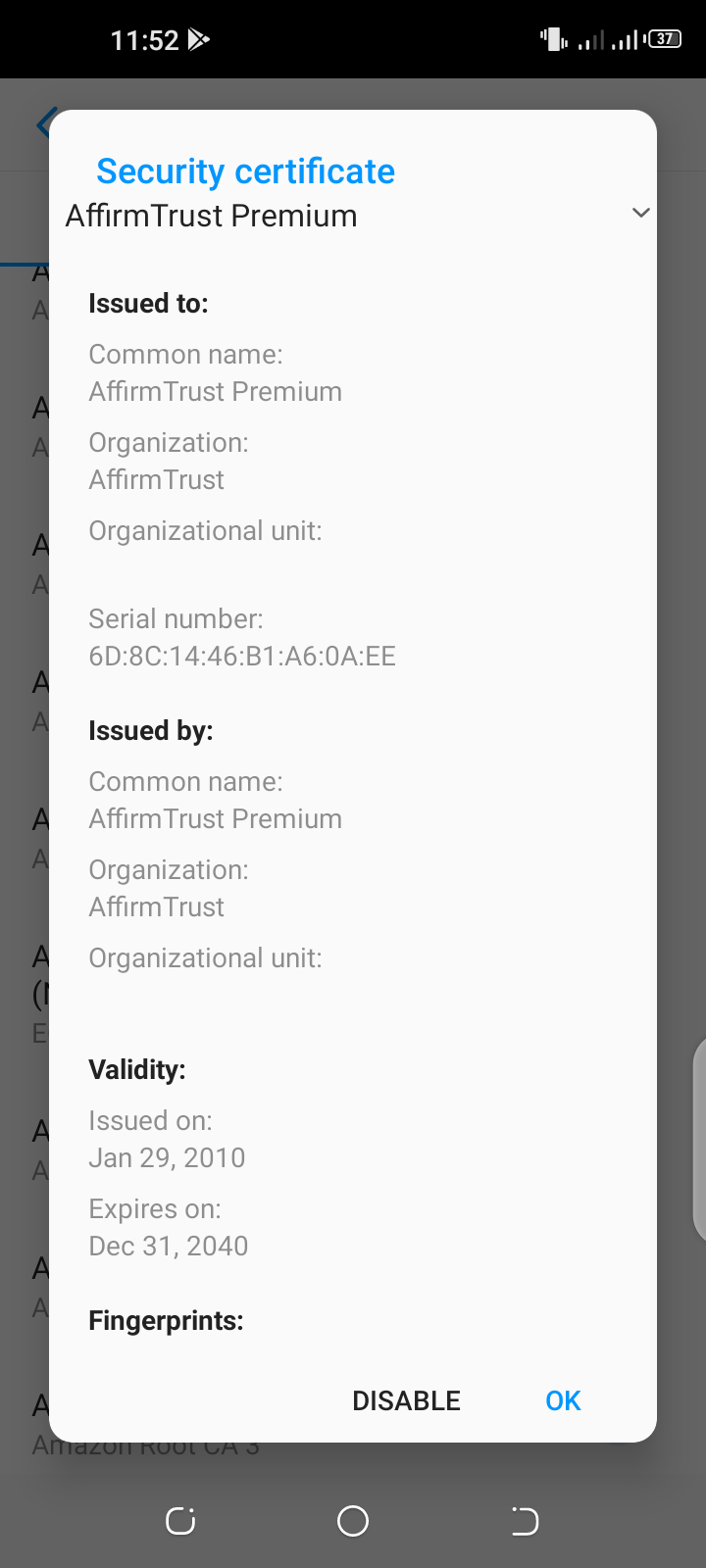Tap DISABLE to disable this certificate

click(x=406, y=1400)
